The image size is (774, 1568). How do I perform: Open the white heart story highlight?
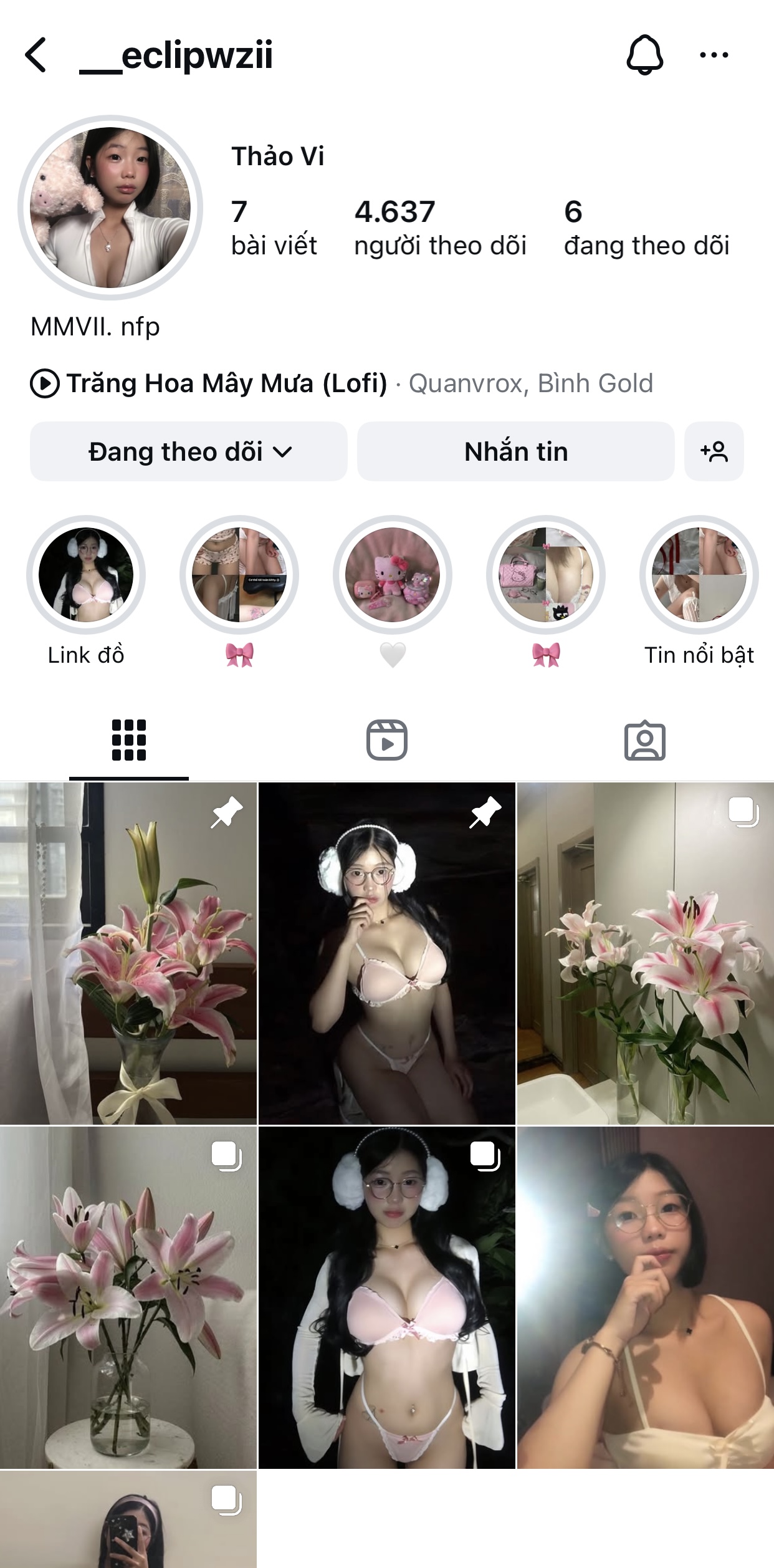[x=393, y=575]
